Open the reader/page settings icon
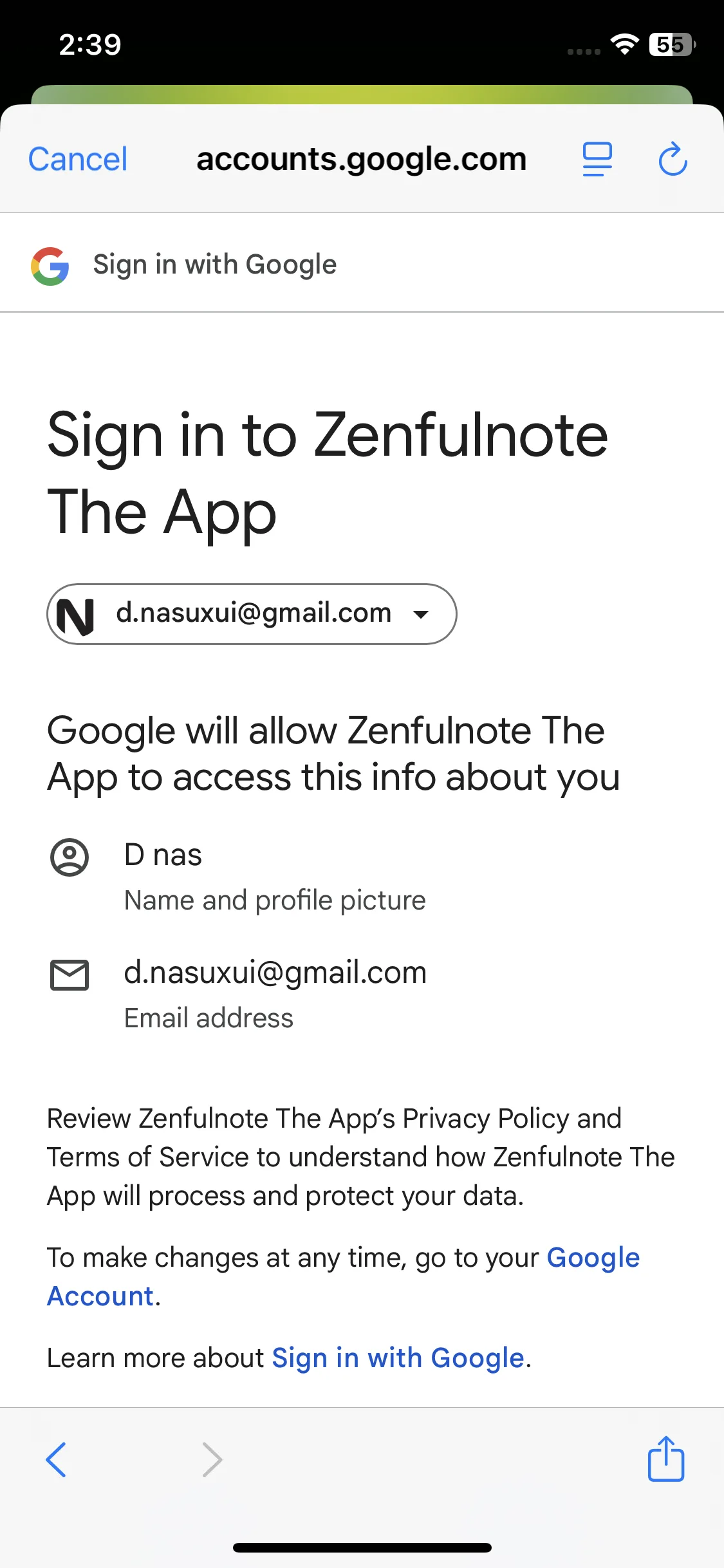 point(597,160)
